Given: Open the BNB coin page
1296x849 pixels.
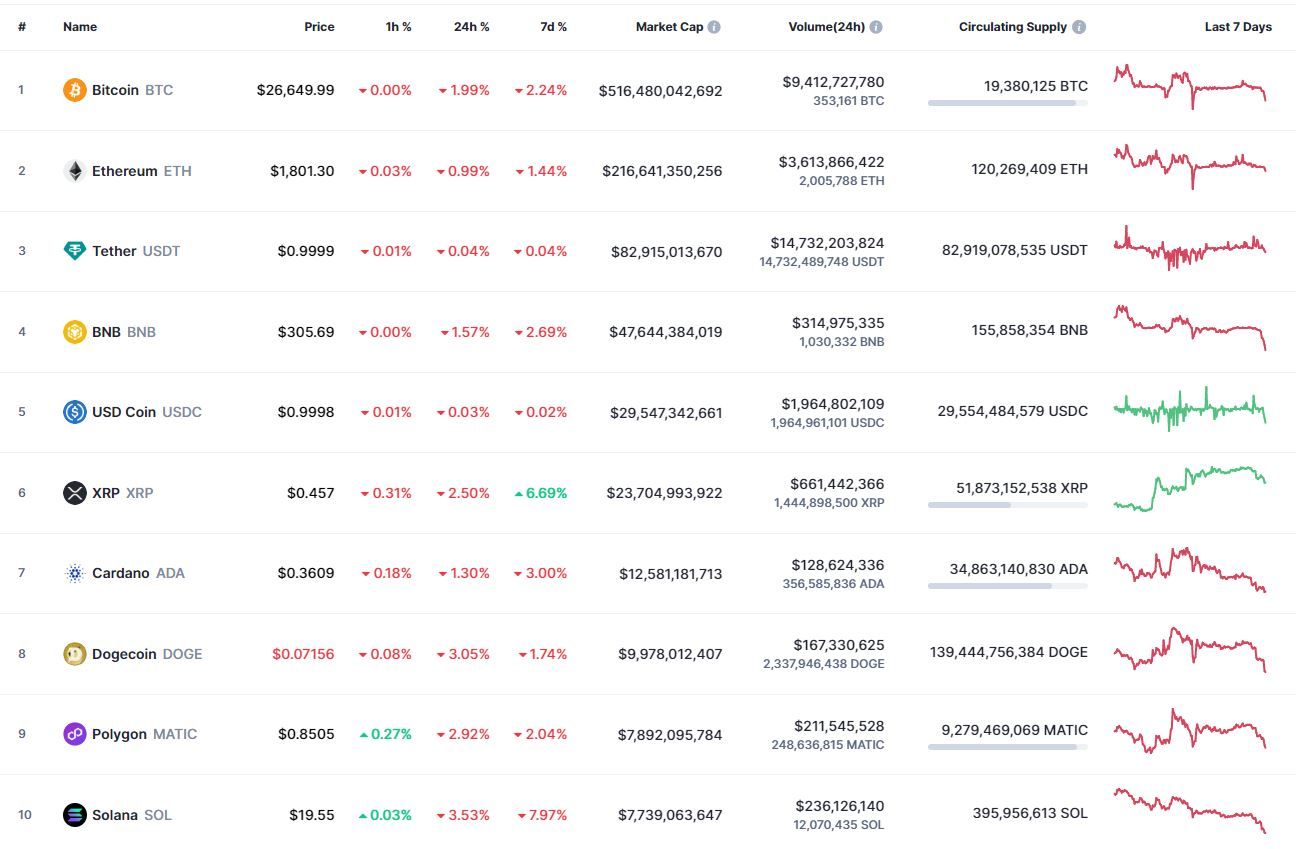Looking at the screenshot, I should pyautogui.click(x=106, y=332).
